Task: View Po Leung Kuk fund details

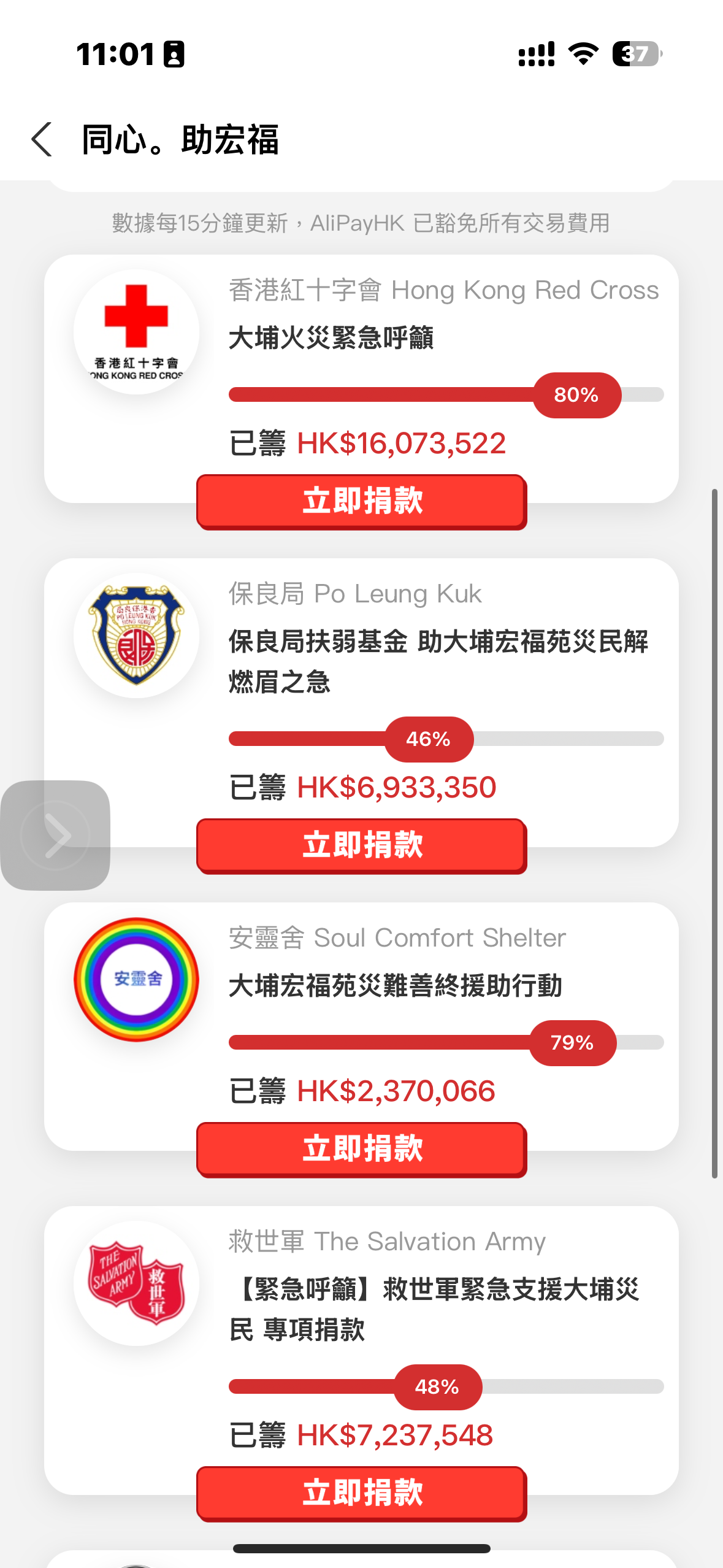Action: pos(438,661)
